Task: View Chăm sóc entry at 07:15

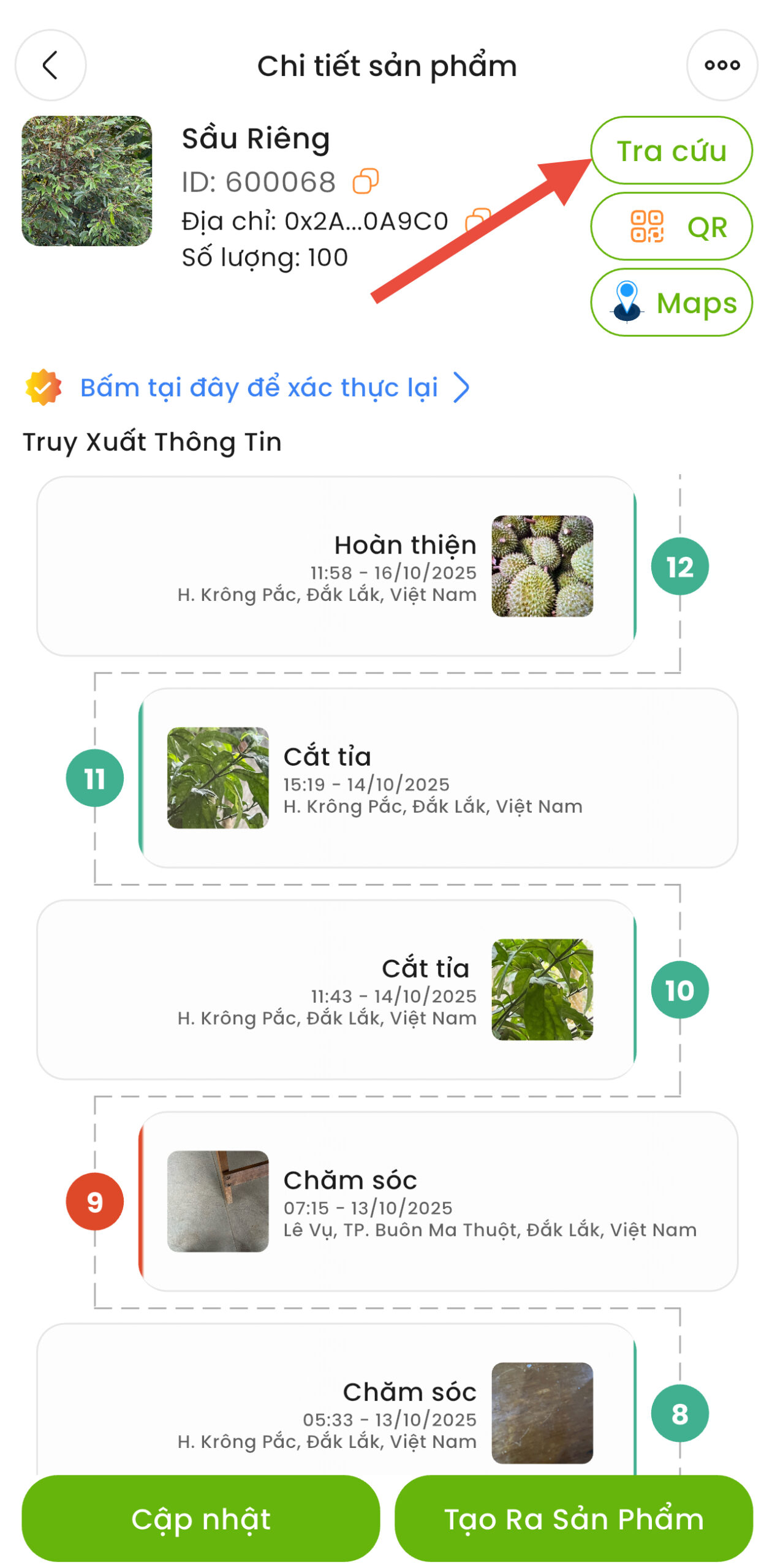Action: pyautogui.click(x=437, y=1200)
